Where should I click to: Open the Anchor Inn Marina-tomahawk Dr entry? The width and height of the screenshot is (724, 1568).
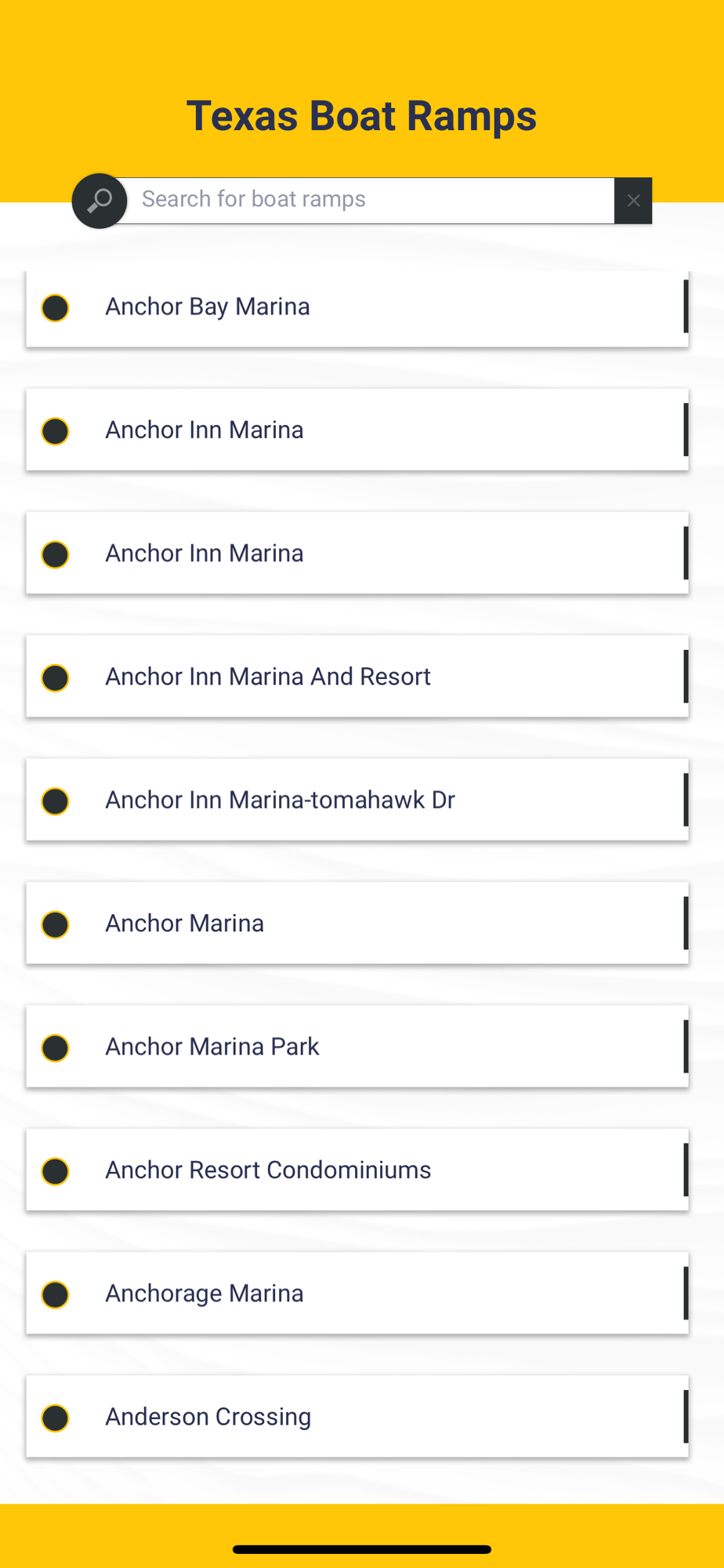(x=357, y=800)
